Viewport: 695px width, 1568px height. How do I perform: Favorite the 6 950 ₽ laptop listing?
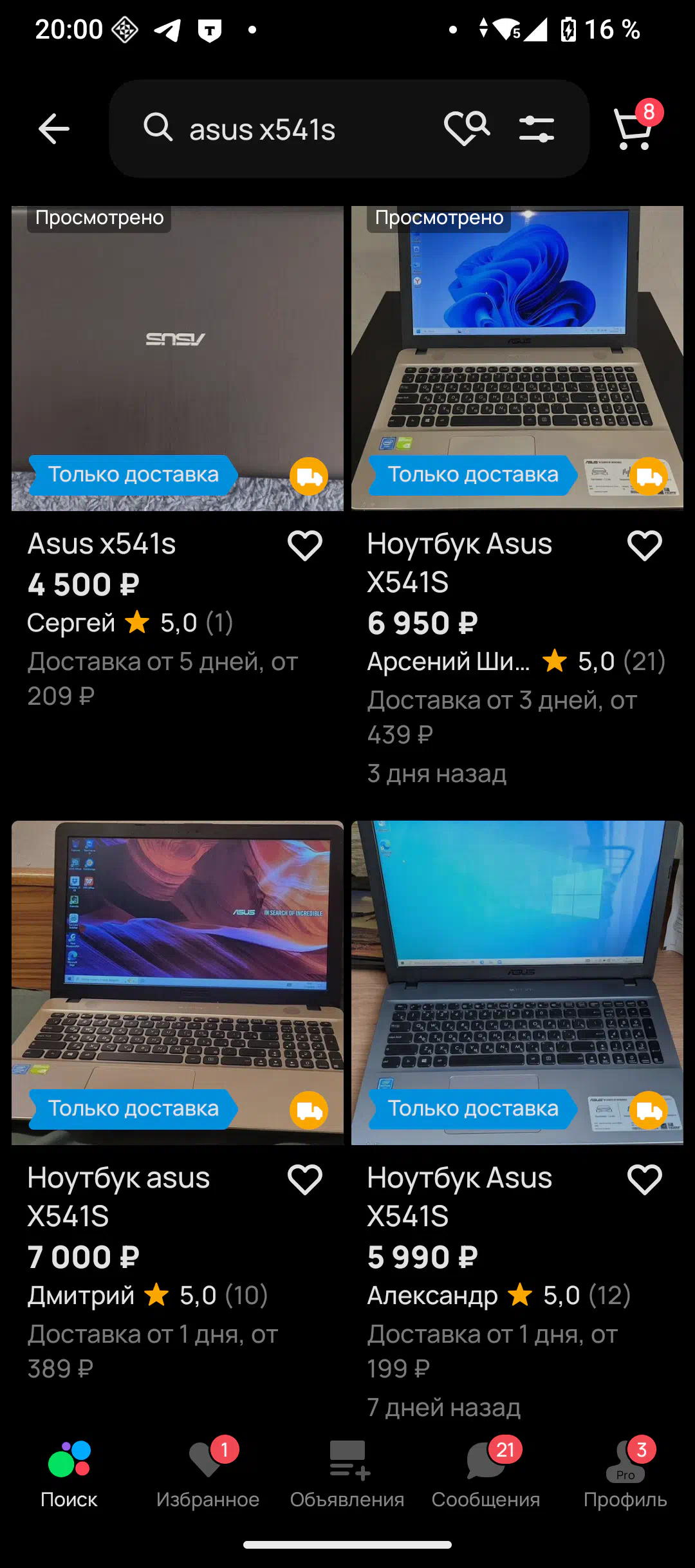pyautogui.click(x=644, y=546)
